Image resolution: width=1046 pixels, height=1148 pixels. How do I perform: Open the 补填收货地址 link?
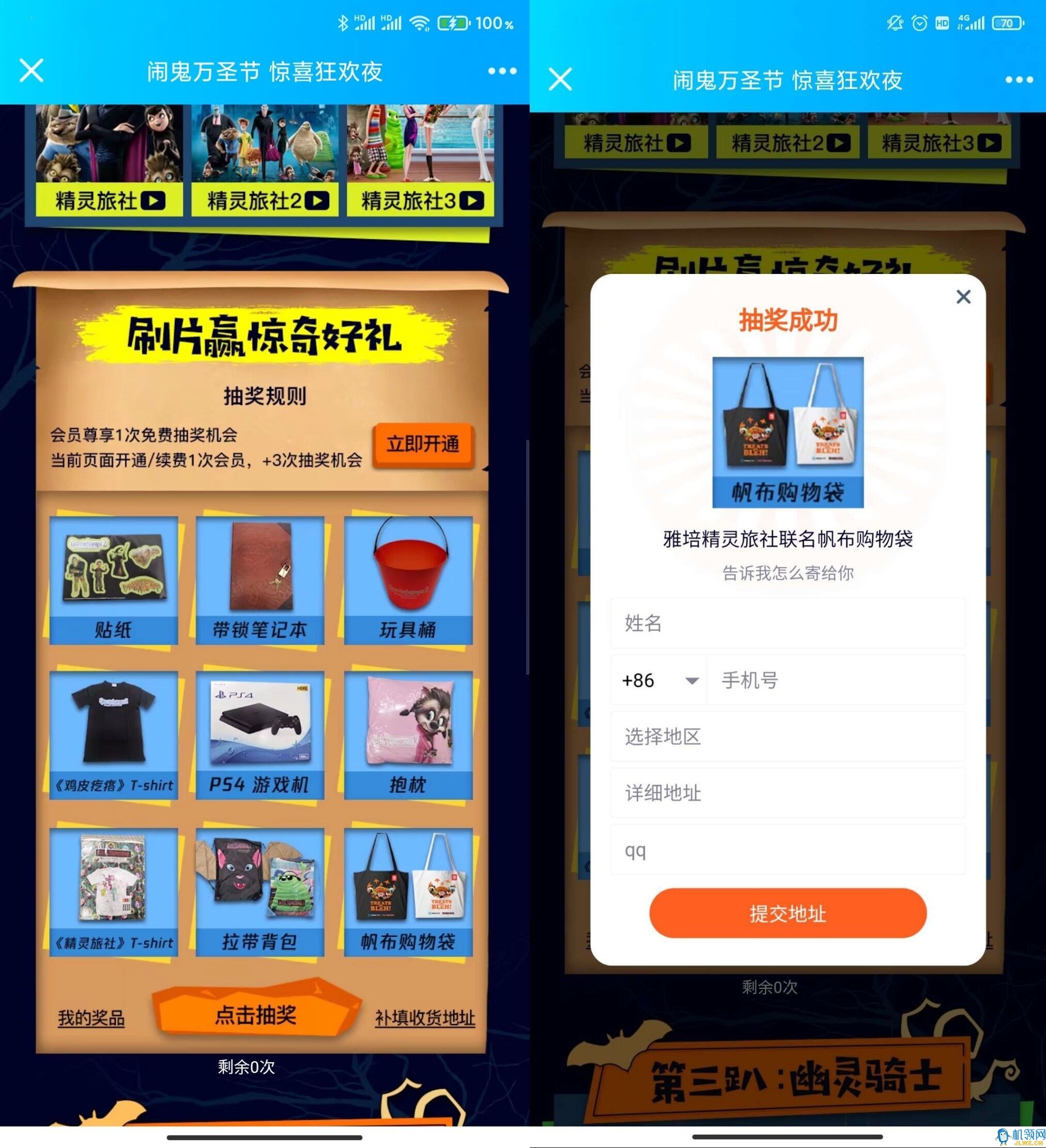coord(425,1018)
